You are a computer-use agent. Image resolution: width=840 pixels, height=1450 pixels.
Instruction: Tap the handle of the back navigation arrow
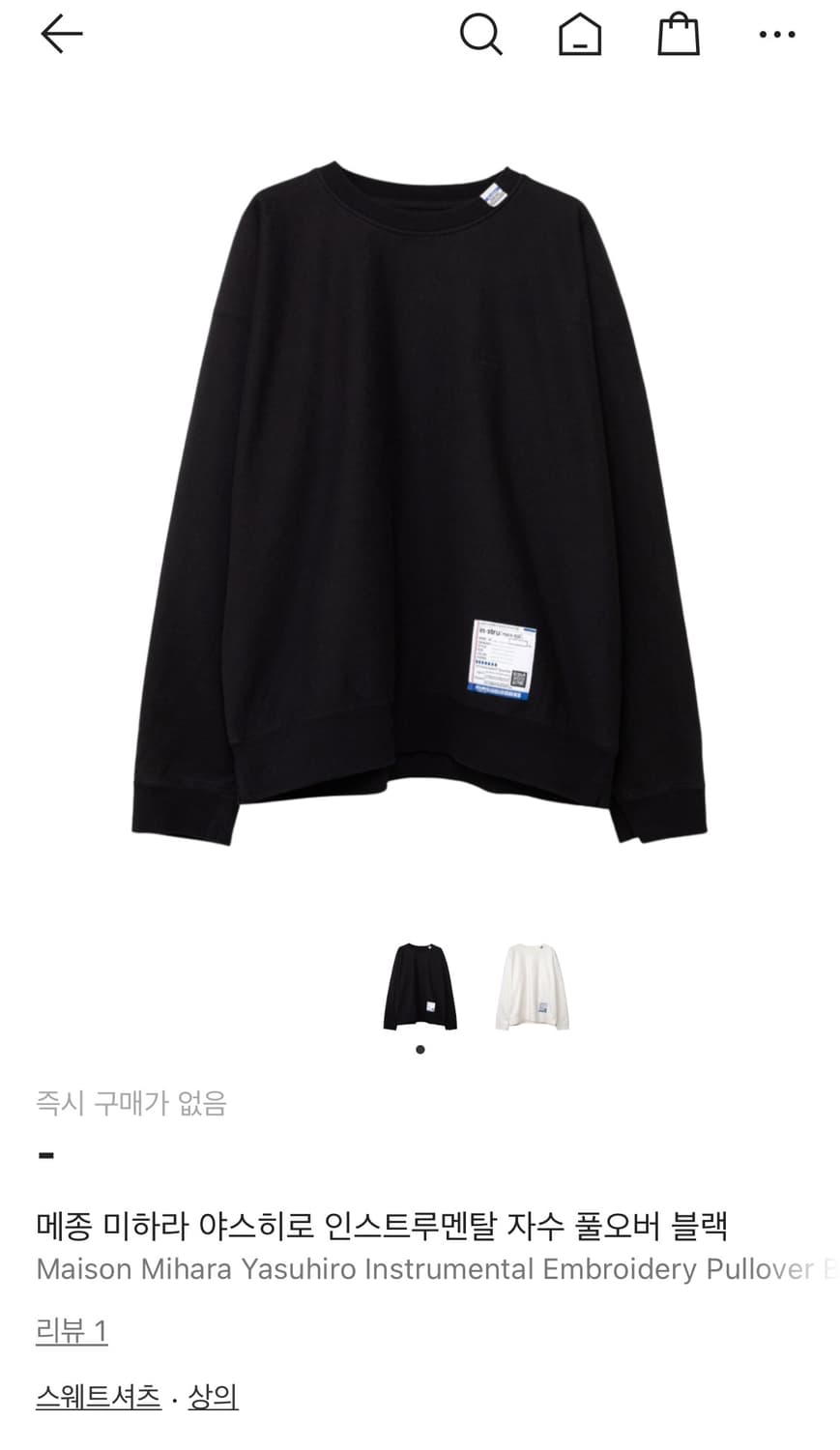point(77,34)
